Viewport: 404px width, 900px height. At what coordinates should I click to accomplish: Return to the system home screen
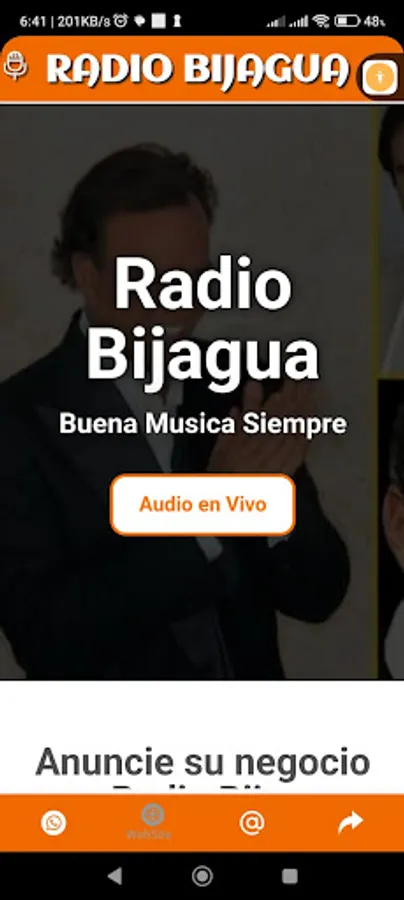coord(202,875)
